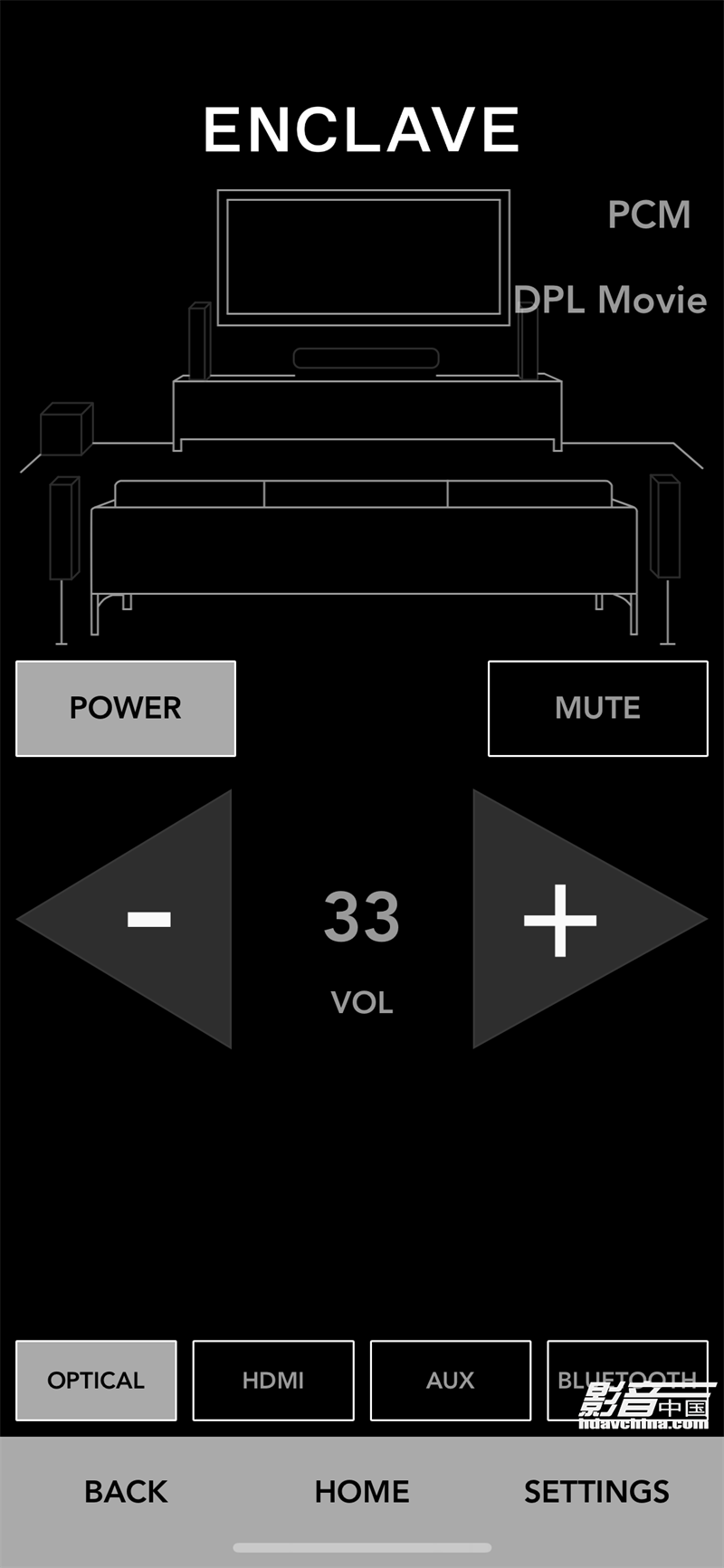Screen dimensions: 724x1568
Task: Go BACK from the bottom bar
Action: pos(126,1491)
